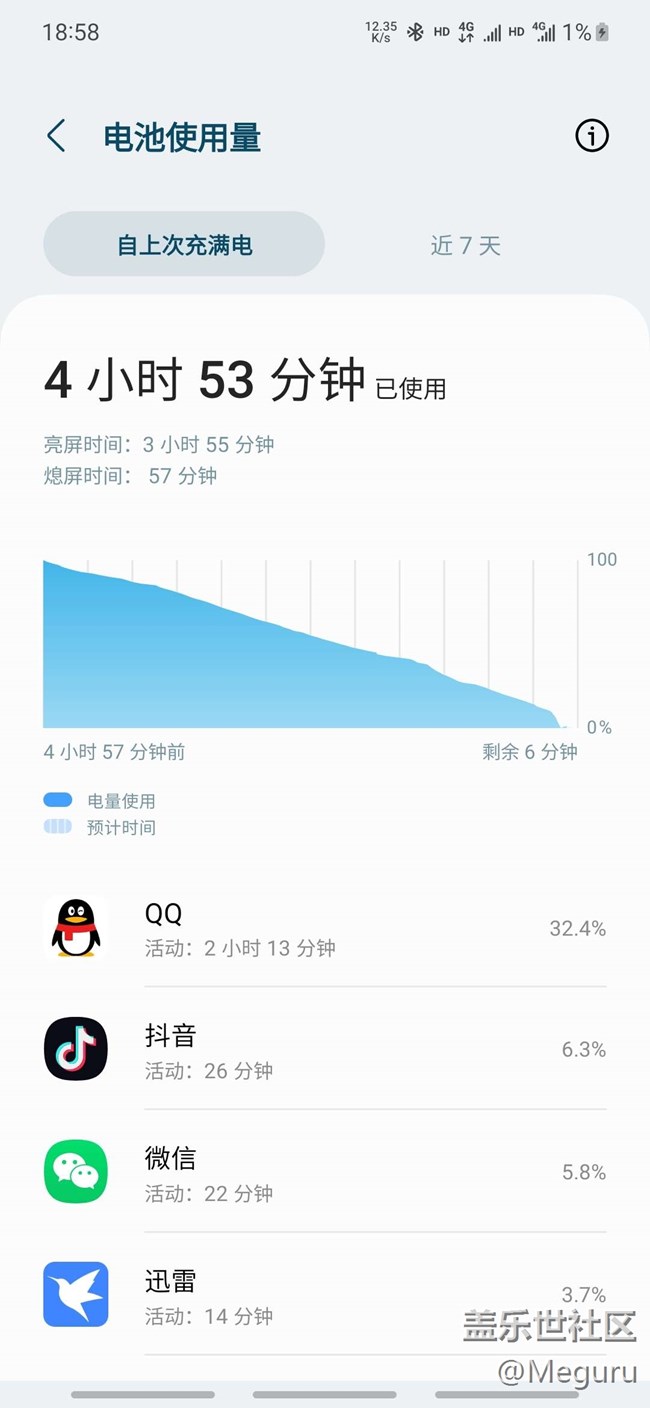
Task: Open QQ battery usage details
Action: pos(325,929)
